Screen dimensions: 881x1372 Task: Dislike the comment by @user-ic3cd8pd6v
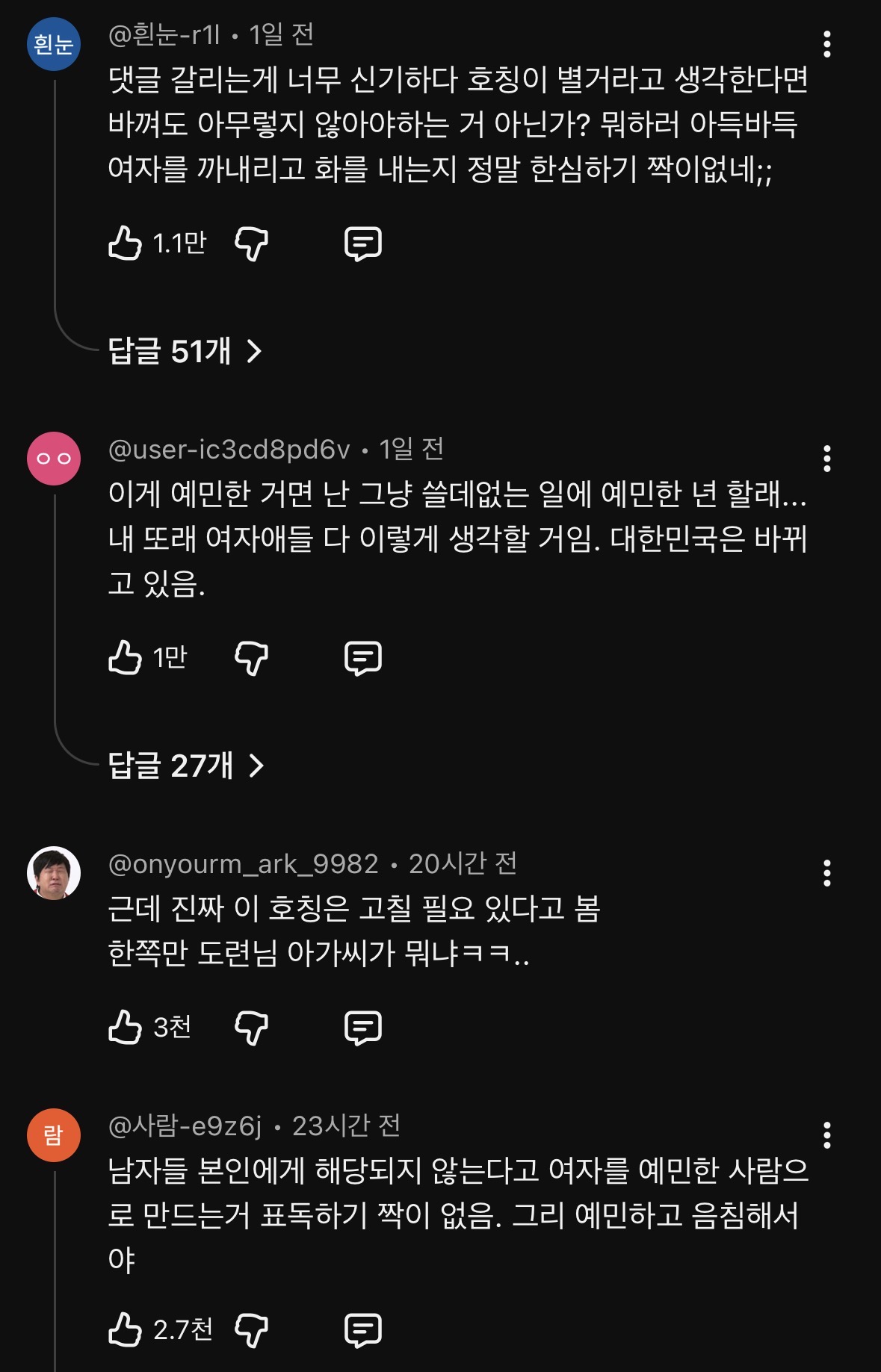251,658
